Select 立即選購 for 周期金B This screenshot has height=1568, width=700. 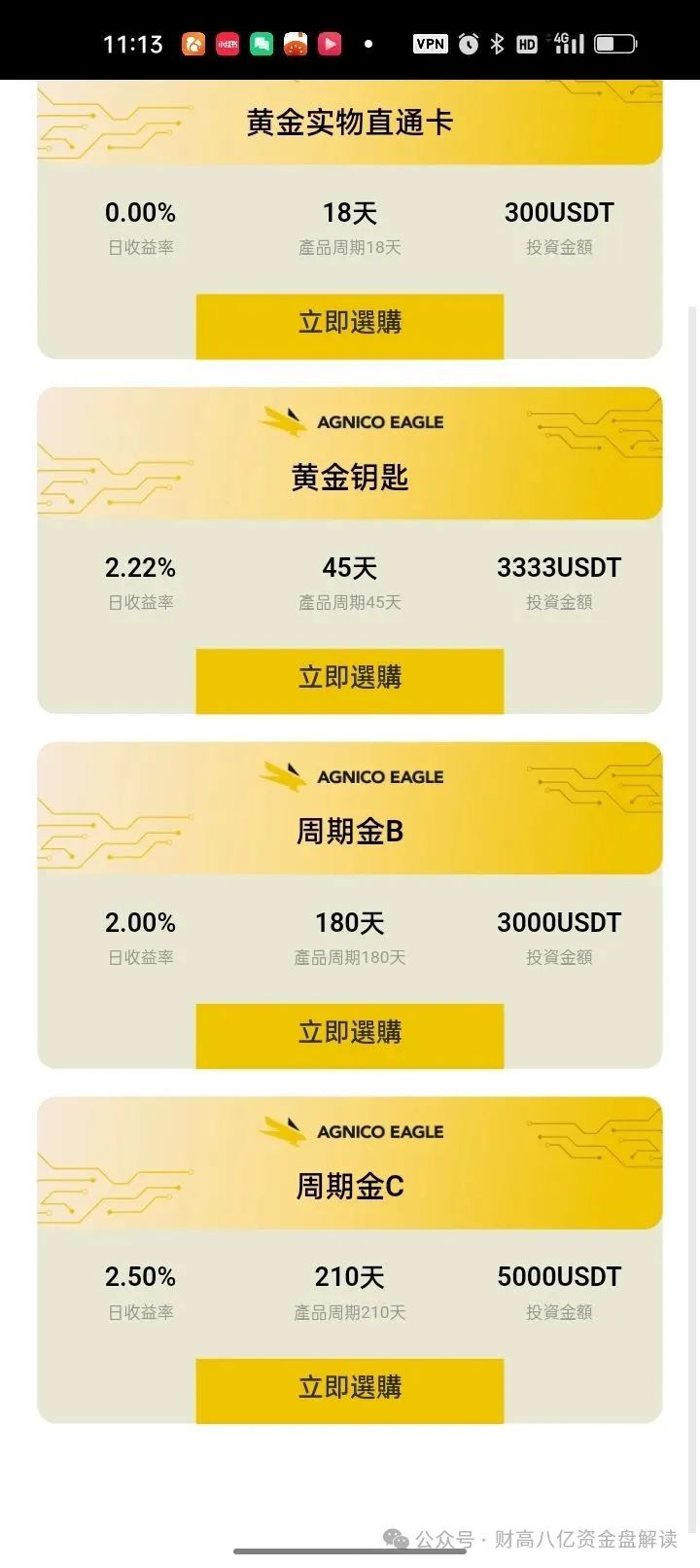coord(349,1035)
